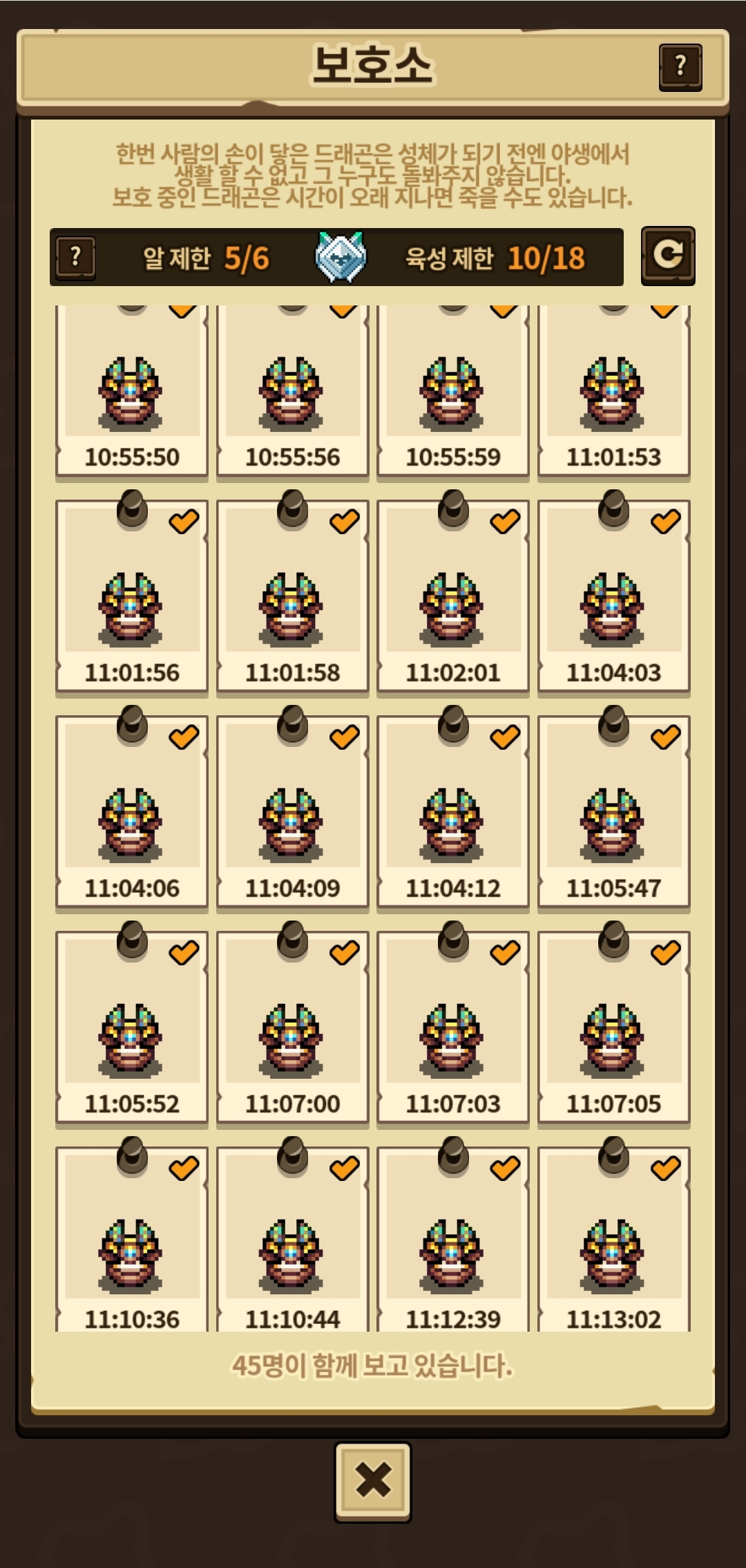Tap help icon beside 알 제한
746x1568 pixels.
pos(75,258)
